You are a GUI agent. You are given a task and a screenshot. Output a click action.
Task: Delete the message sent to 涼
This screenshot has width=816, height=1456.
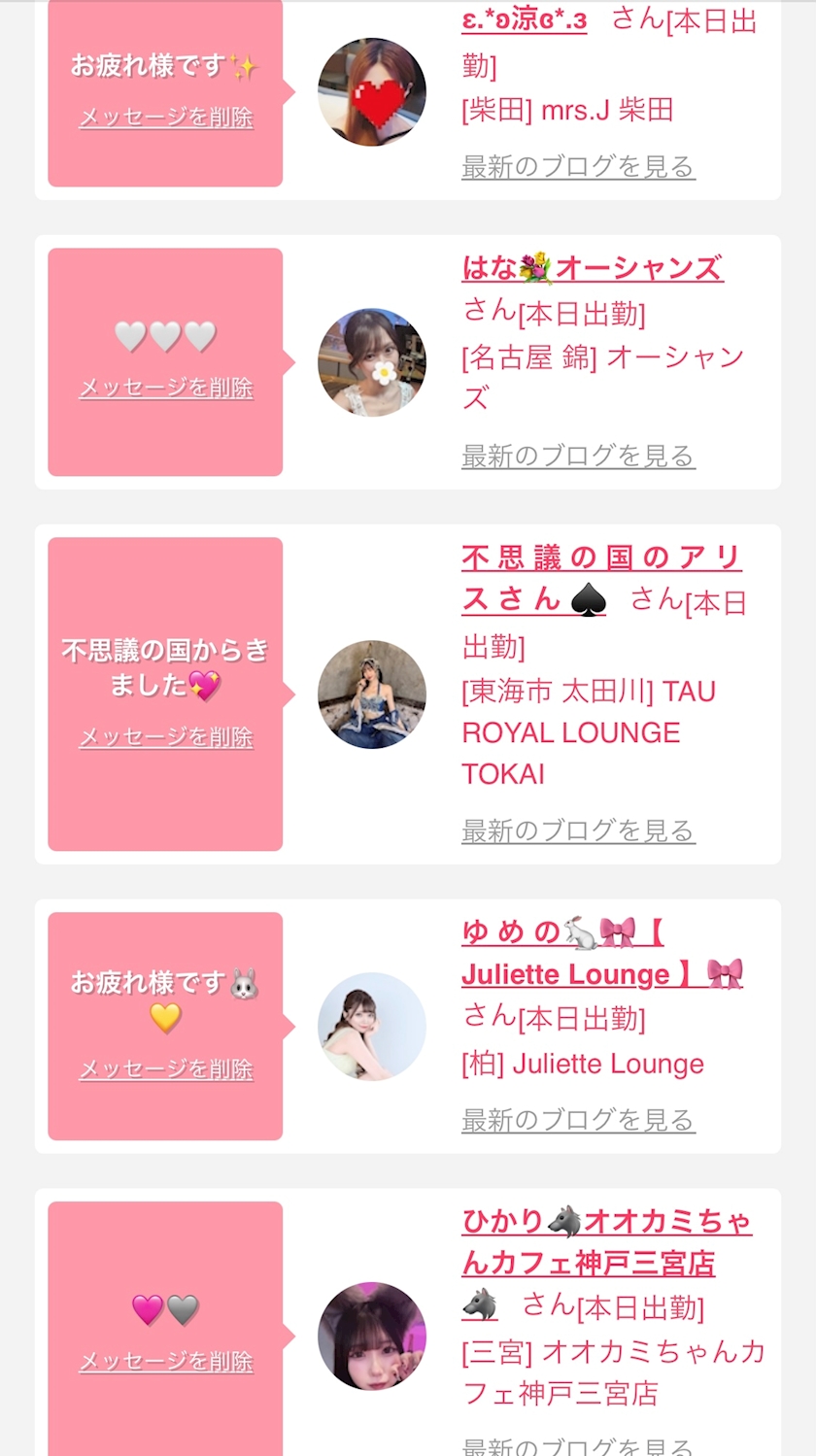click(166, 118)
